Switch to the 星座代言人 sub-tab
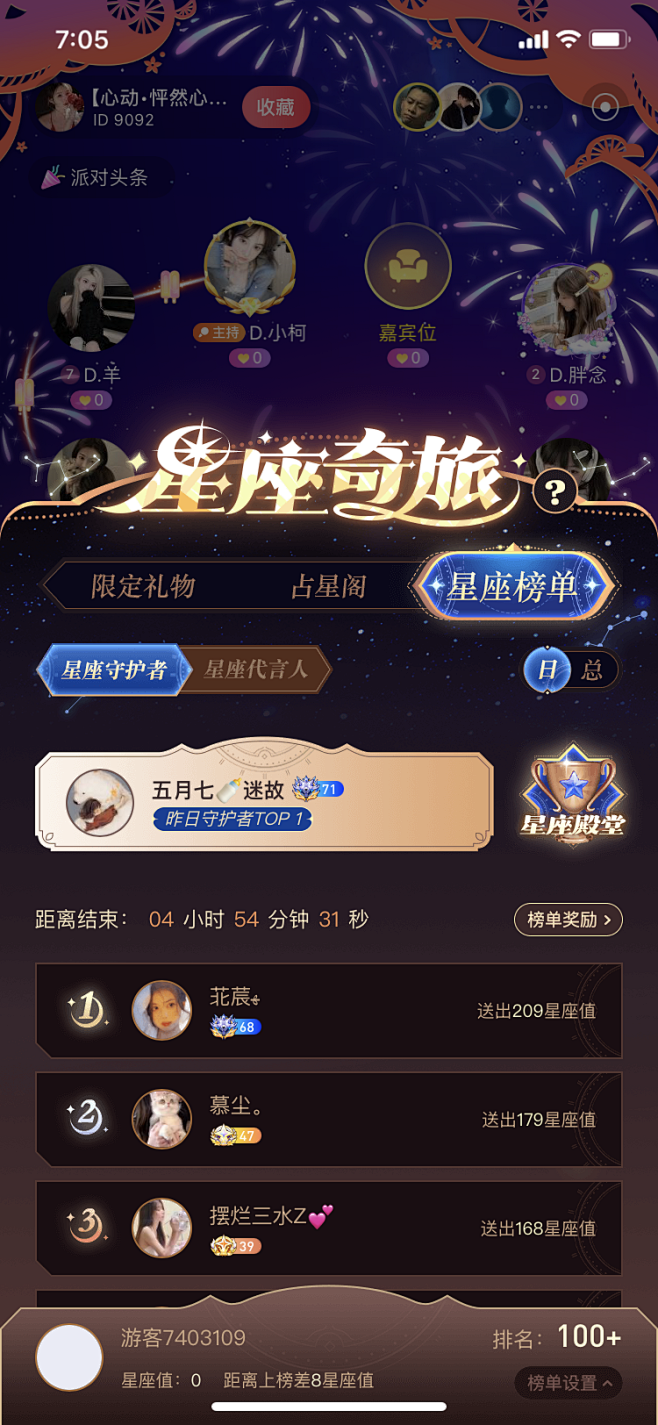658x1425 pixels. [258, 670]
